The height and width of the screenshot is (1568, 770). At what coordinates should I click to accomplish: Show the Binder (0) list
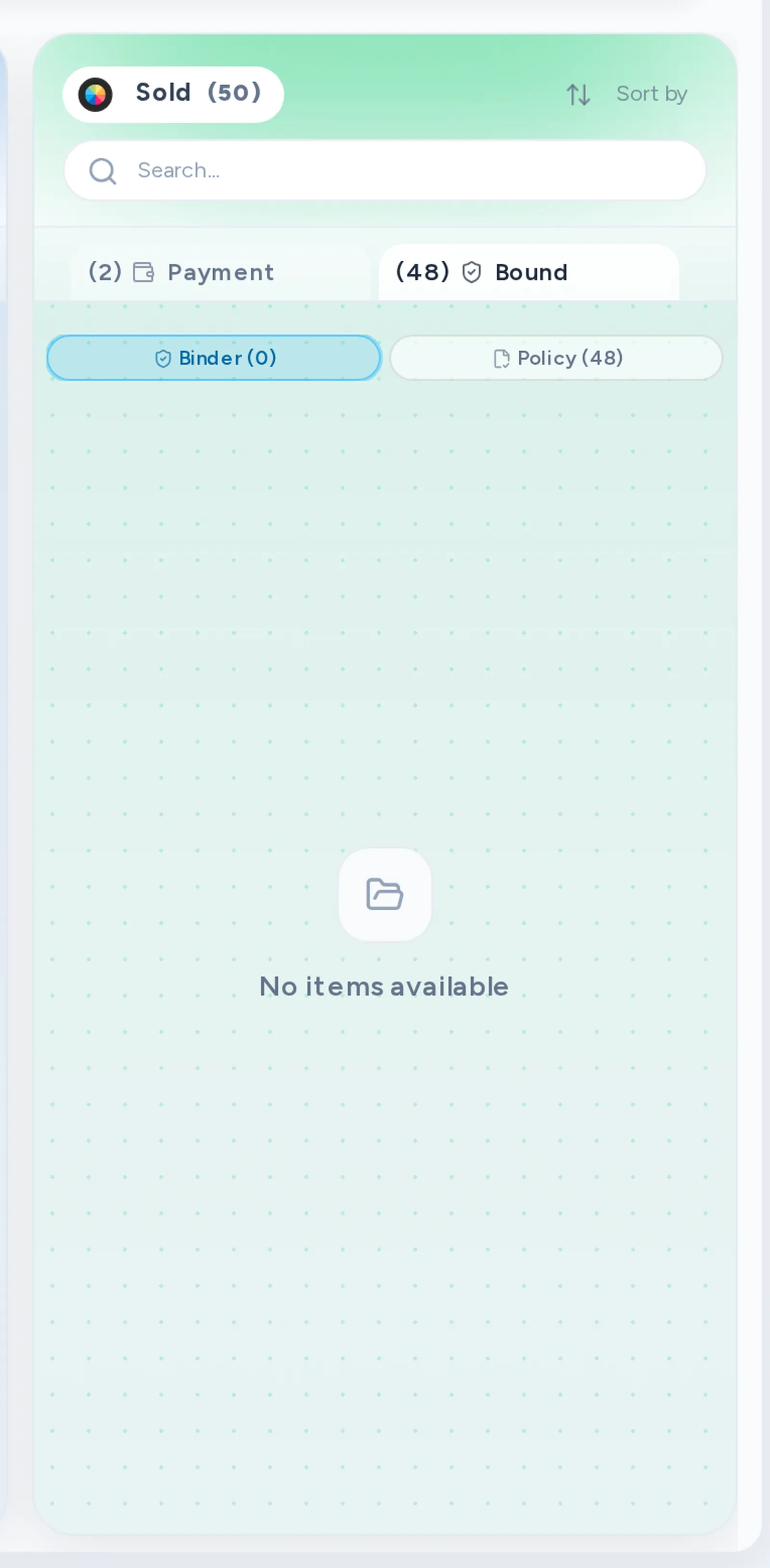214,358
